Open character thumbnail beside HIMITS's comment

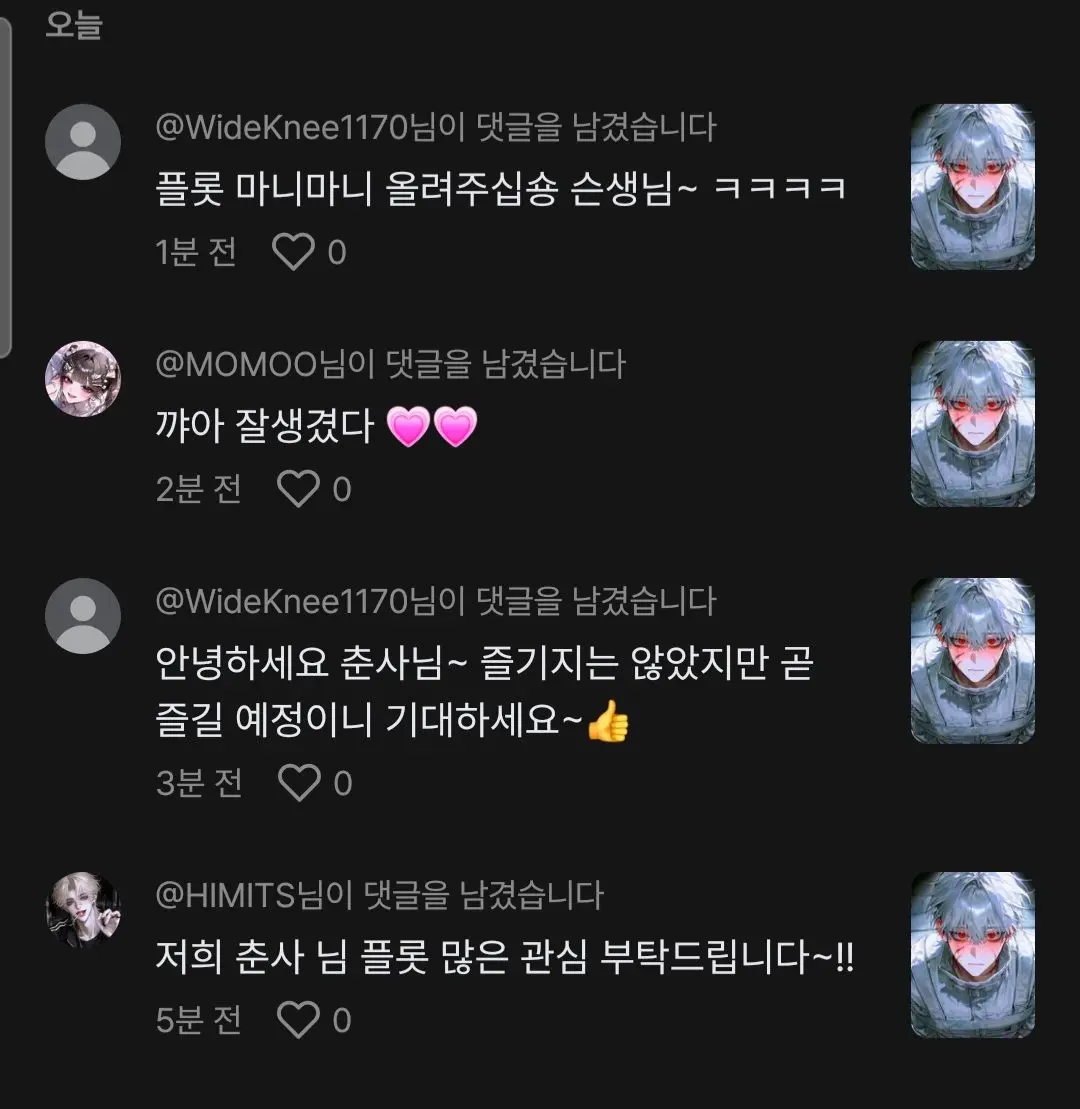[x=972, y=955]
